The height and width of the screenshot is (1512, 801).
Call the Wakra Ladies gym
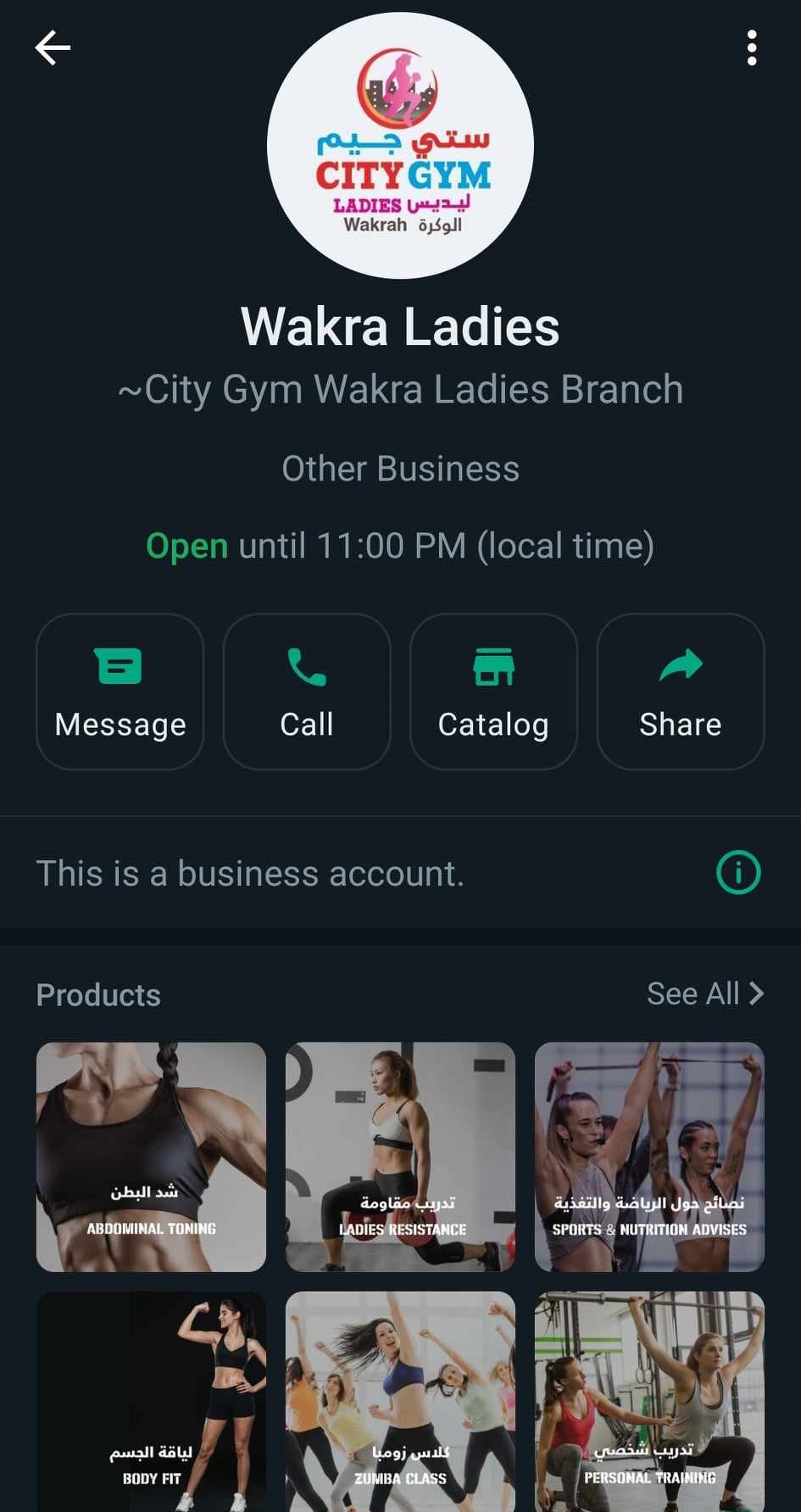307,692
